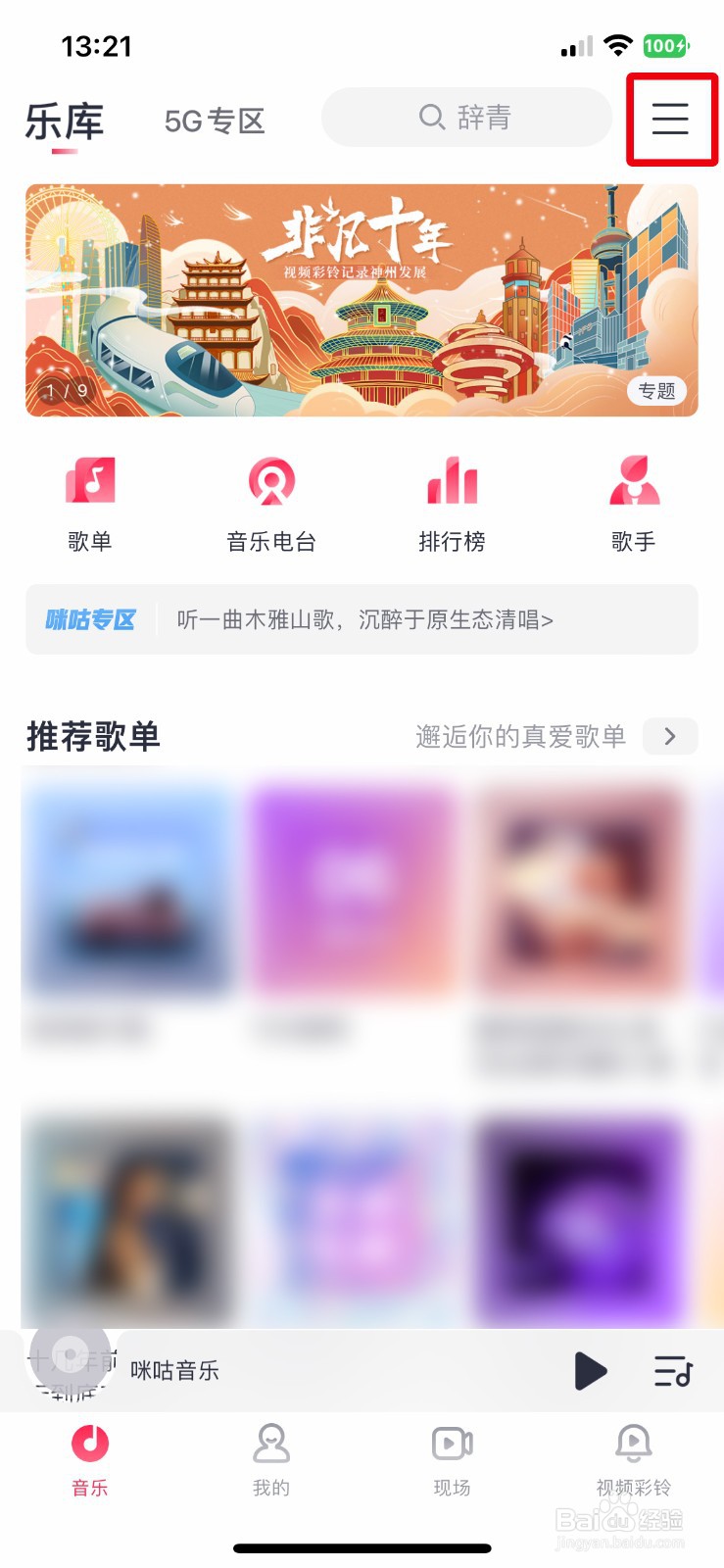The image size is (724, 1568).
Task: Tap the search magnifier icon
Action: [431, 117]
